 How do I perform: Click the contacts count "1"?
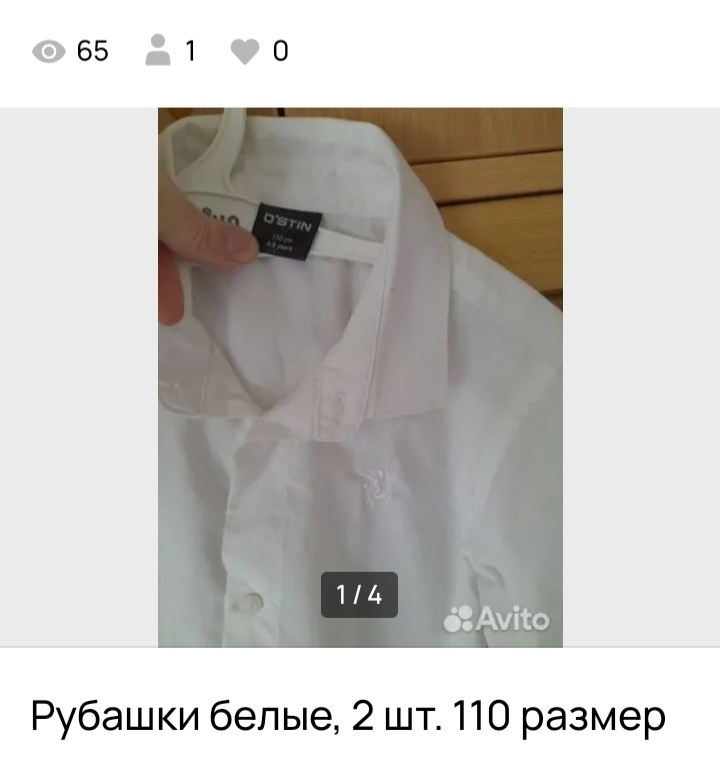188,50
